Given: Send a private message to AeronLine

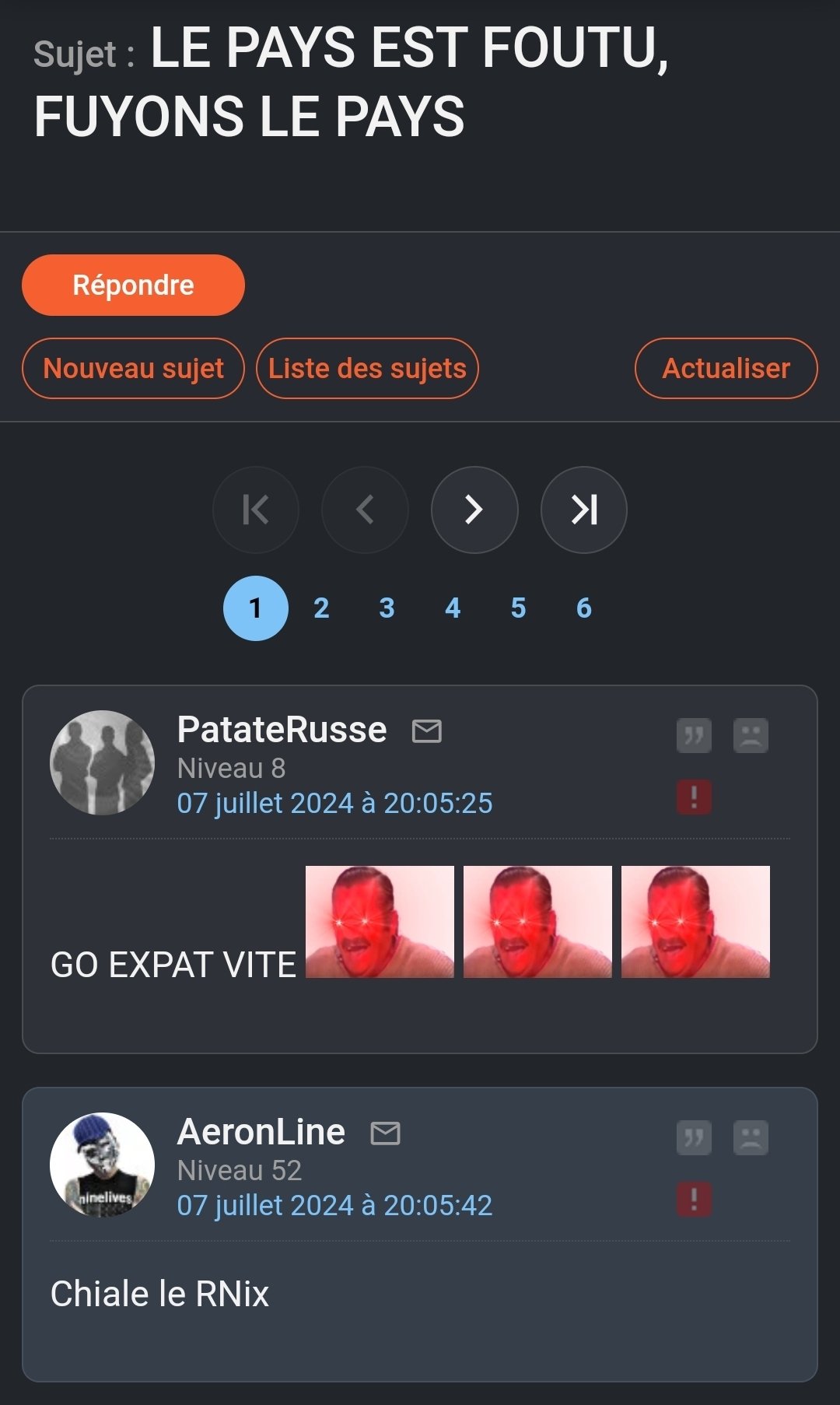Looking at the screenshot, I should pyautogui.click(x=385, y=1133).
